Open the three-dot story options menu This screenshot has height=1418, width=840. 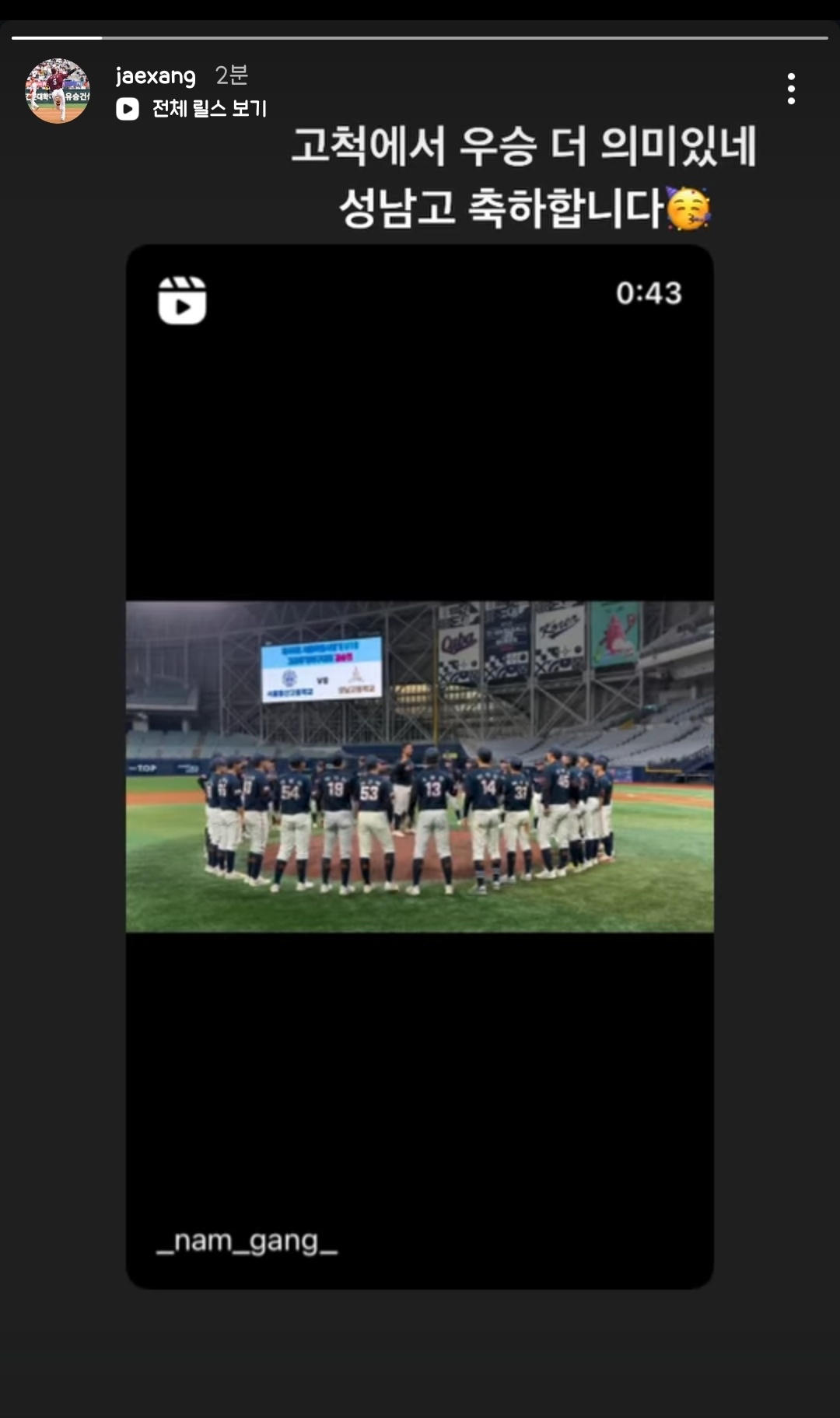(791, 89)
